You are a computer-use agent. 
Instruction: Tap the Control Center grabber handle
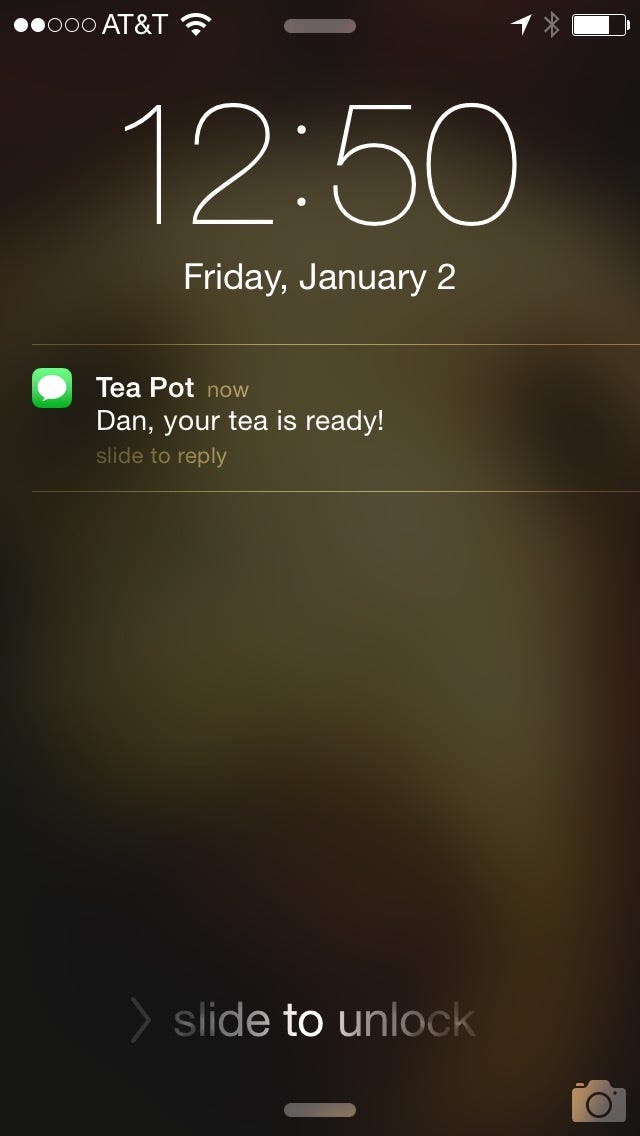pos(320,1110)
